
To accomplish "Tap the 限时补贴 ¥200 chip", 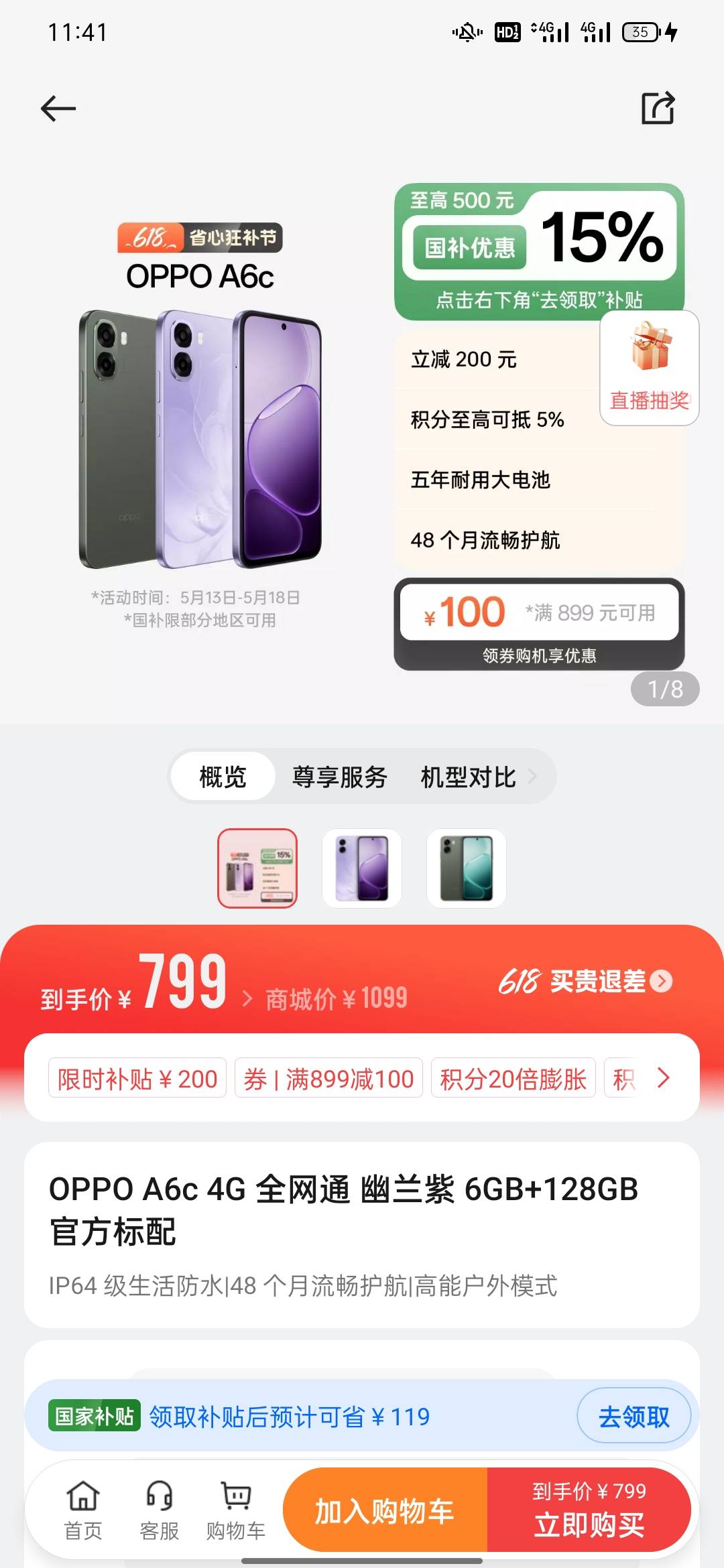I will (x=137, y=1078).
